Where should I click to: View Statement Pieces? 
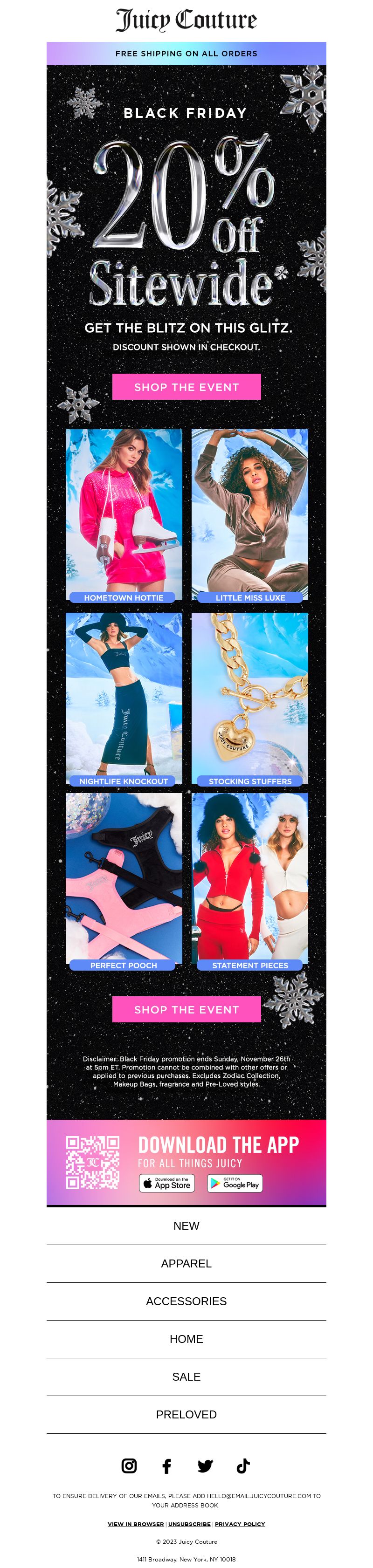tap(250, 881)
